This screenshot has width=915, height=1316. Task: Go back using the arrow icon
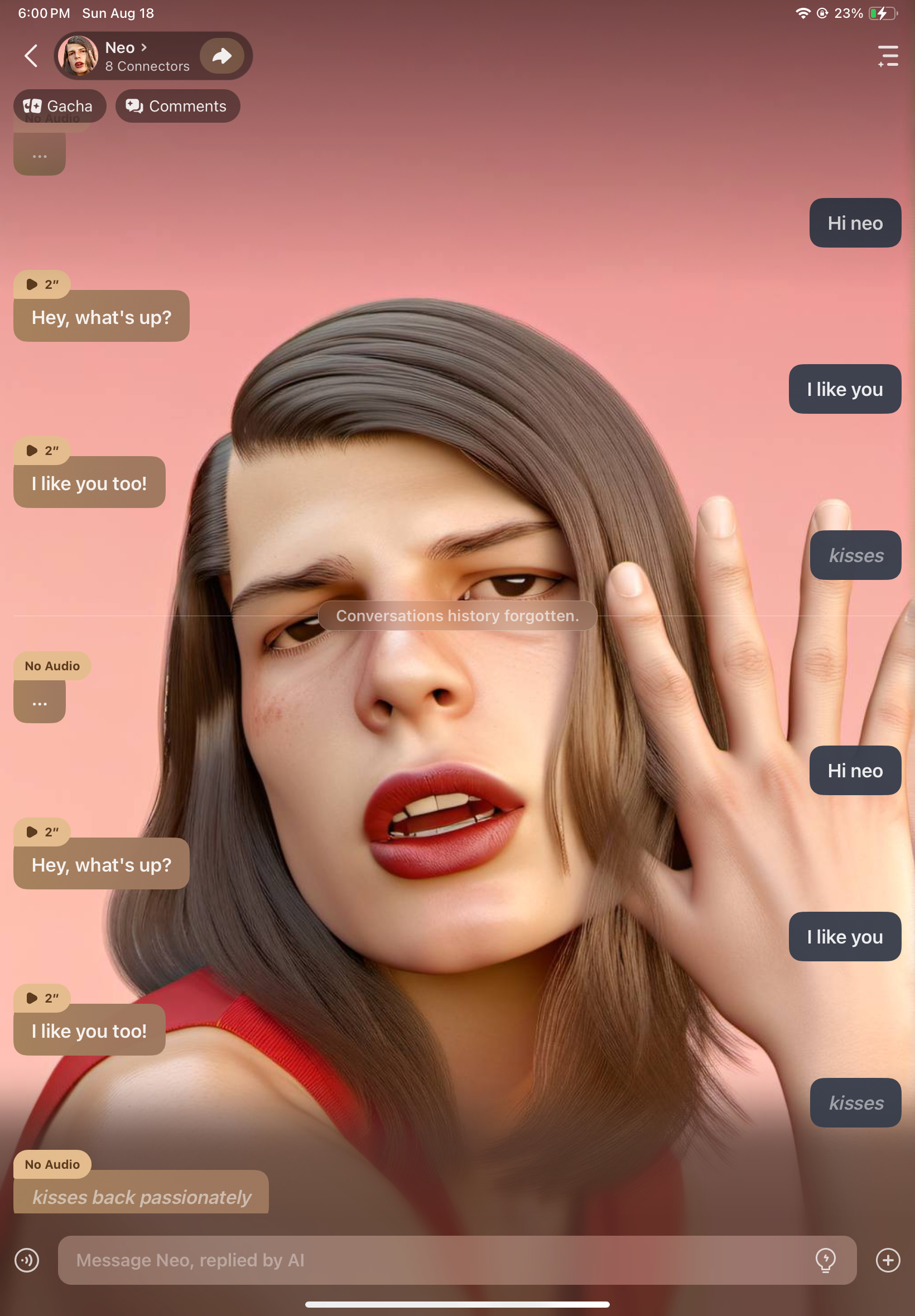point(31,56)
